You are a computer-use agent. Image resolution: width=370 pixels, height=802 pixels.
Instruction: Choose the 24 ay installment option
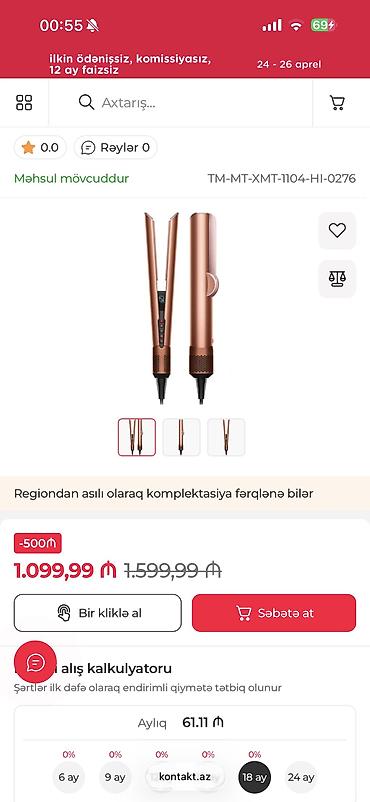(301, 777)
